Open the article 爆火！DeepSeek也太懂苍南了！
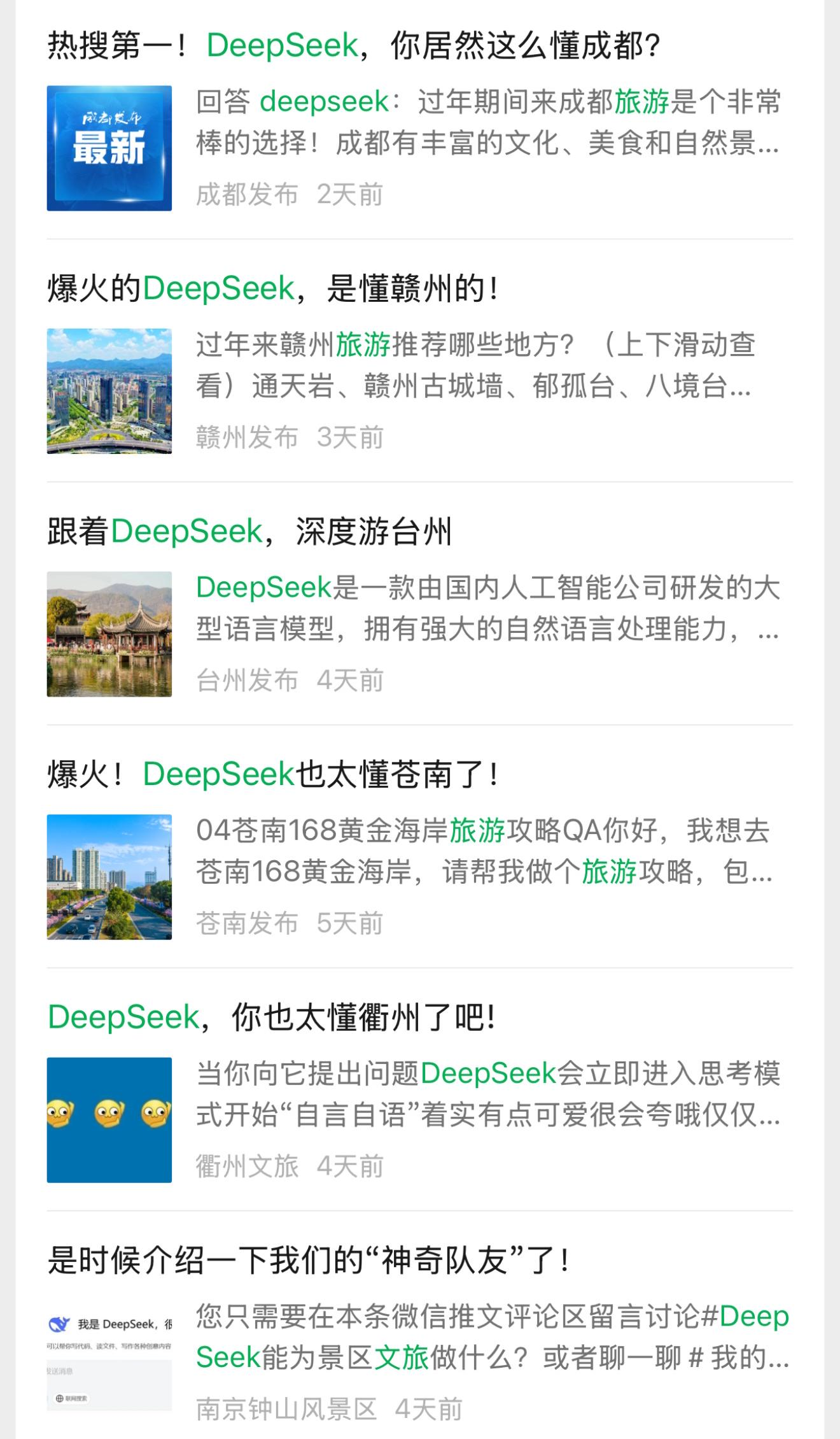This screenshot has width=840, height=1439. pyautogui.click(x=274, y=773)
